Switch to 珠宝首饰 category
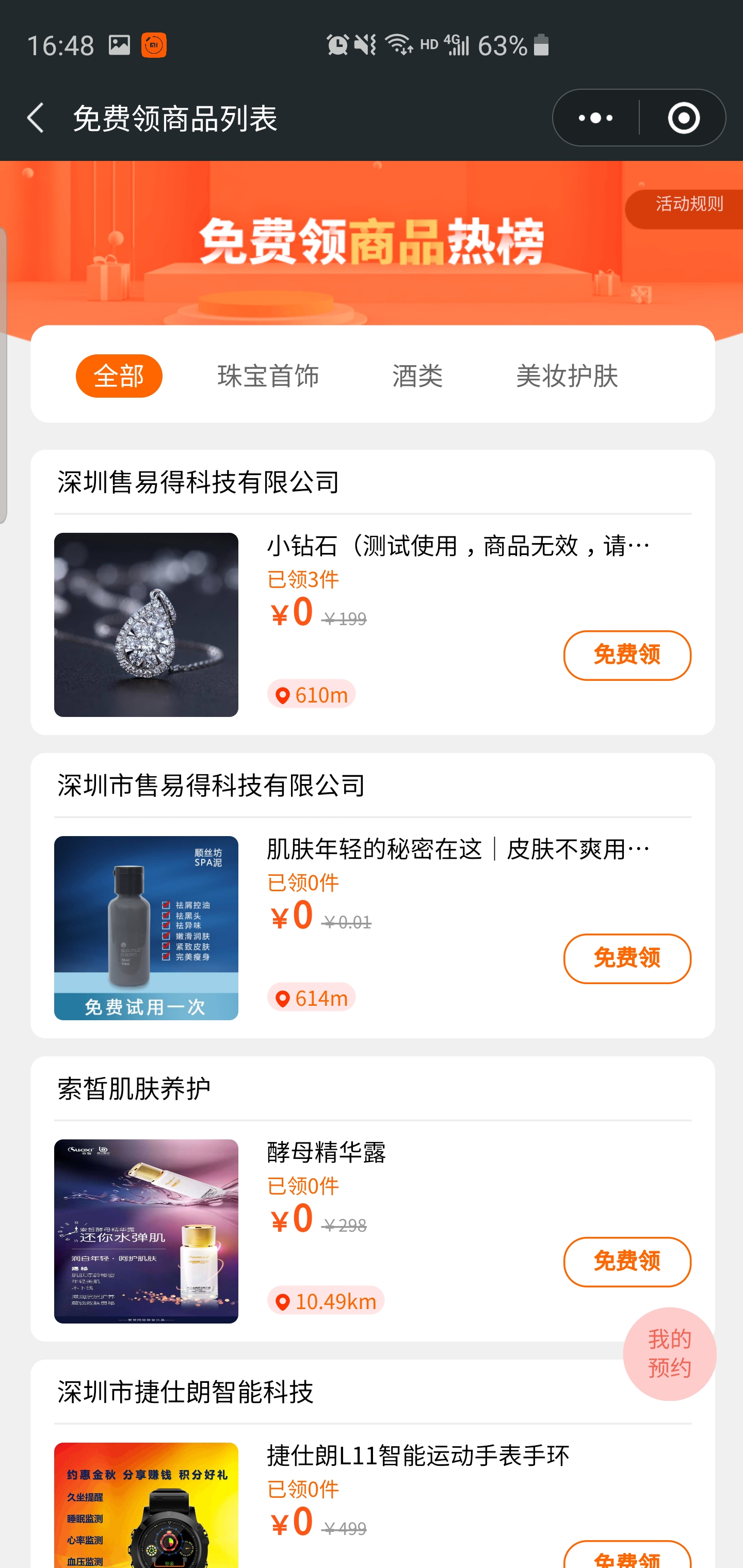This screenshot has width=743, height=1568. click(x=268, y=375)
